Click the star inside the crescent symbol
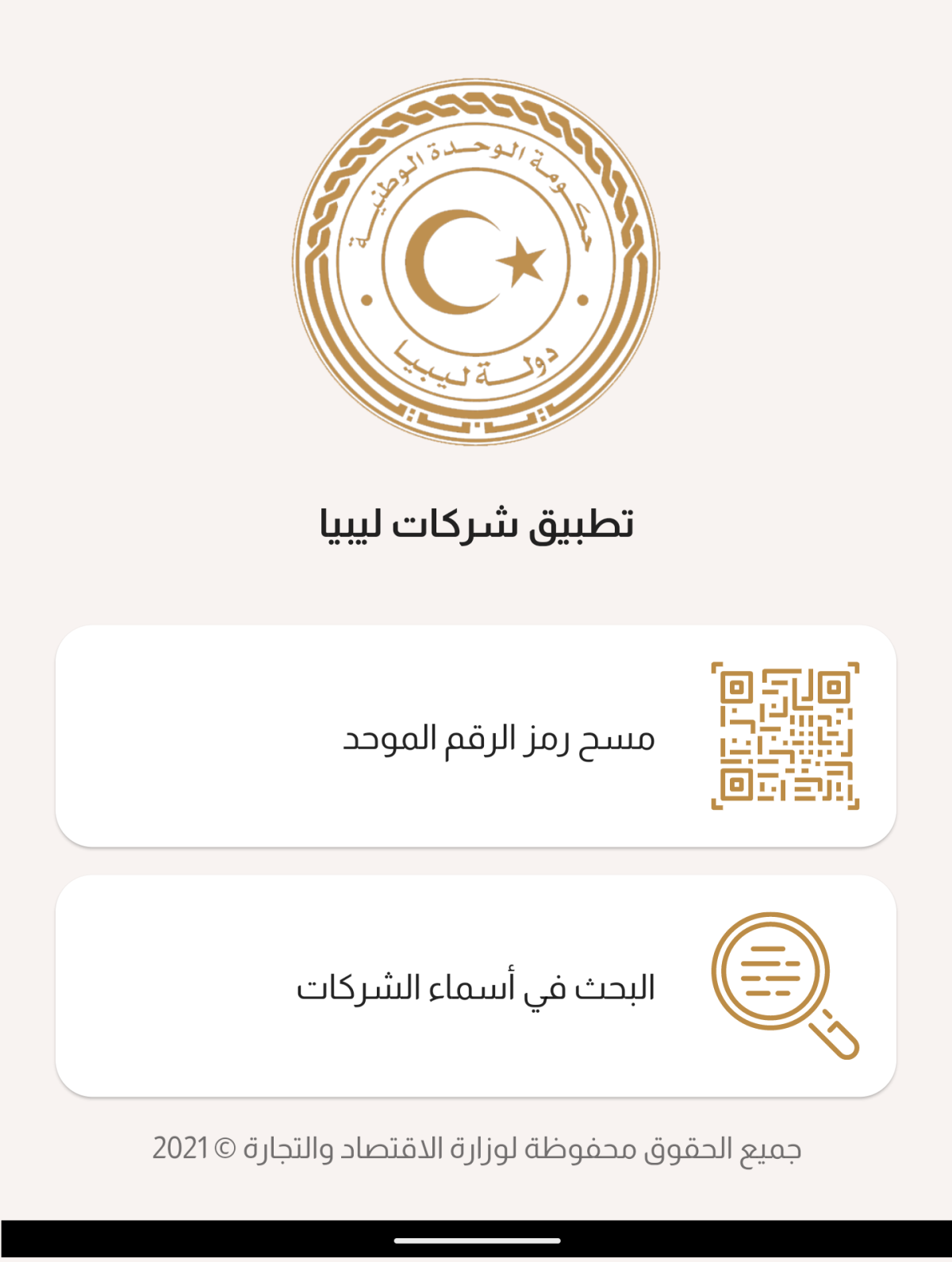Viewport: 952px width, 1262px height. pyautogui.click(x=520, y=262)
